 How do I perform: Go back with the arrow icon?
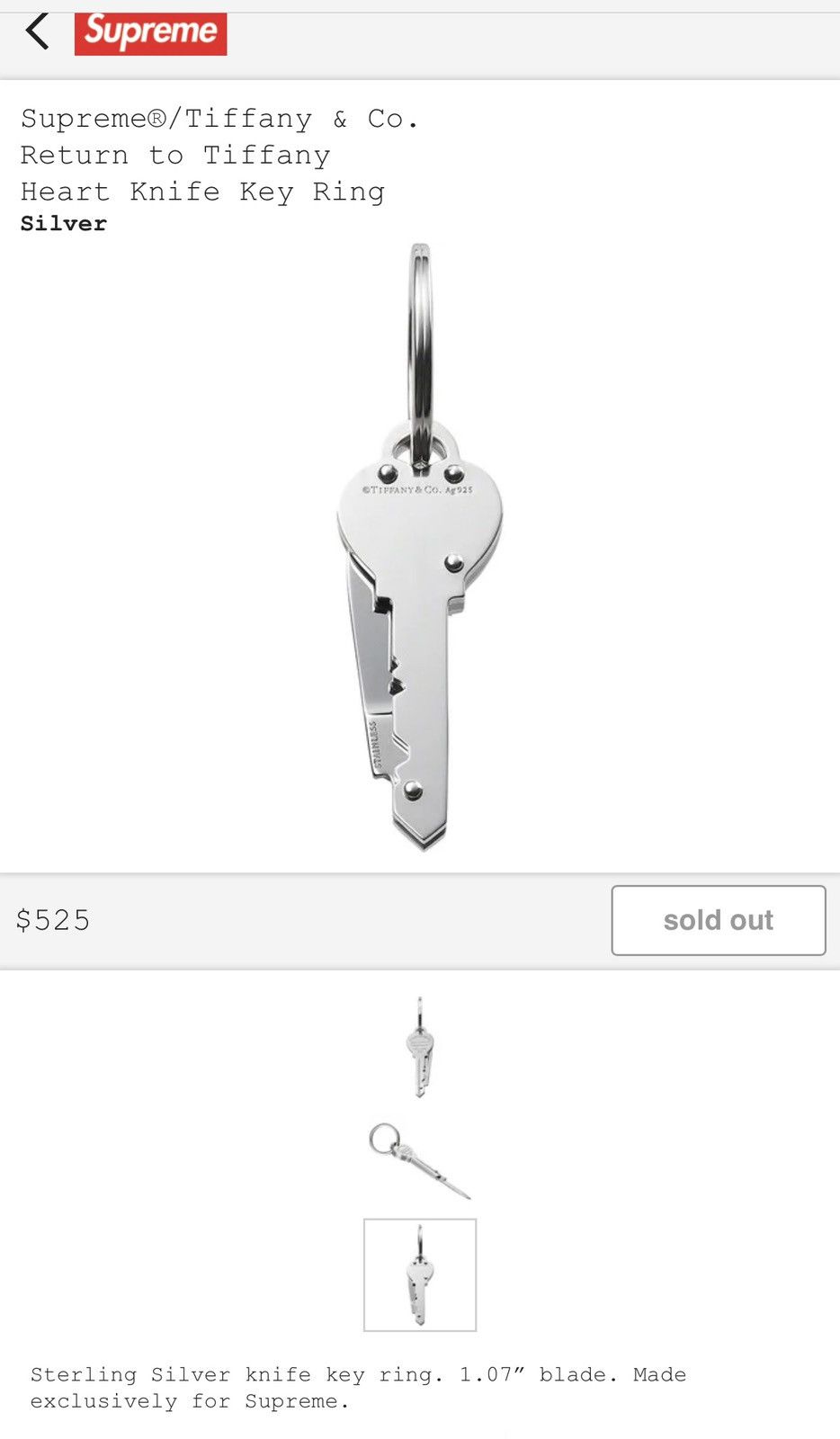click(38, 31)
